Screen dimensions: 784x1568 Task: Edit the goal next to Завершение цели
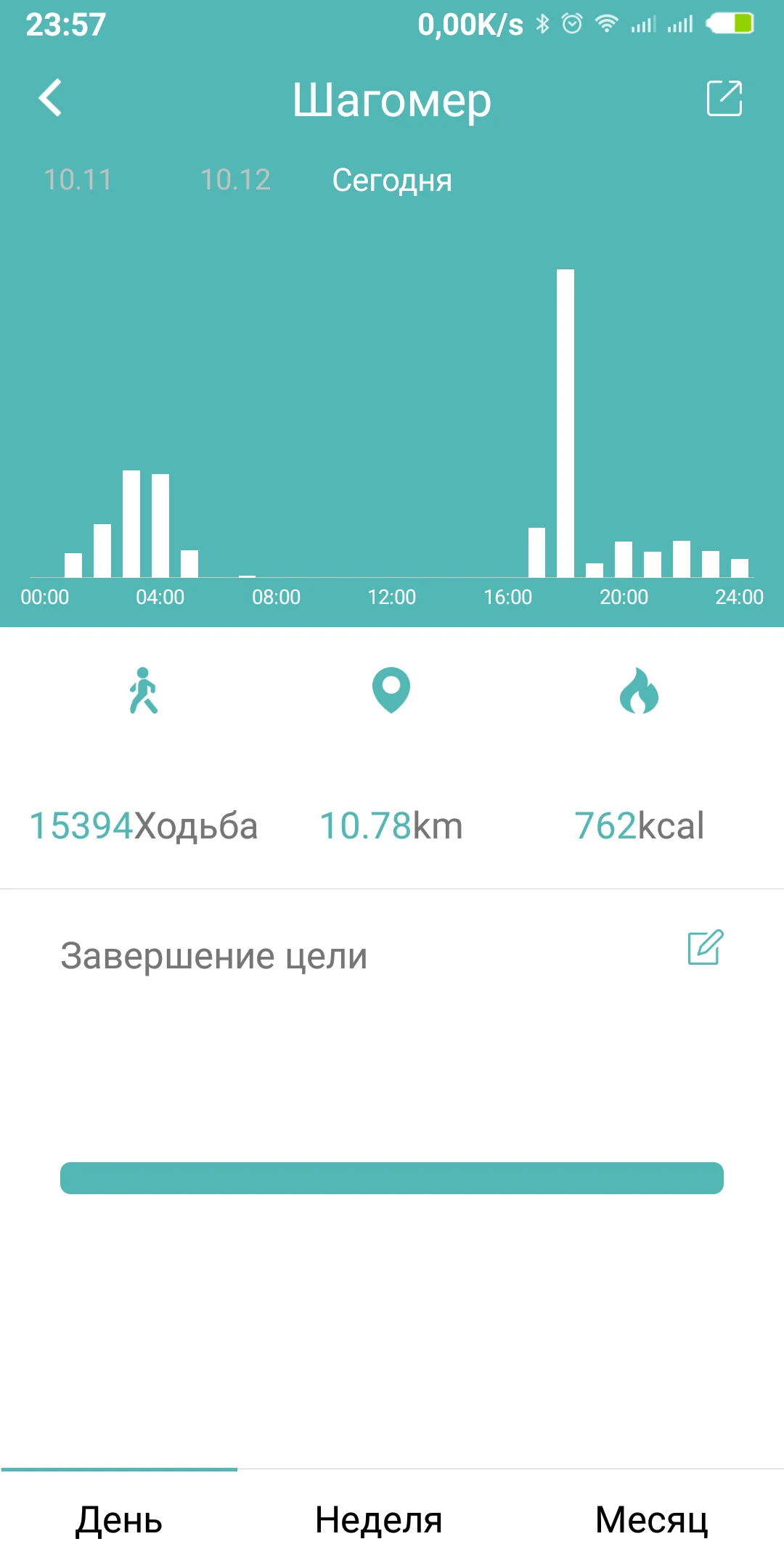[705, 947]
